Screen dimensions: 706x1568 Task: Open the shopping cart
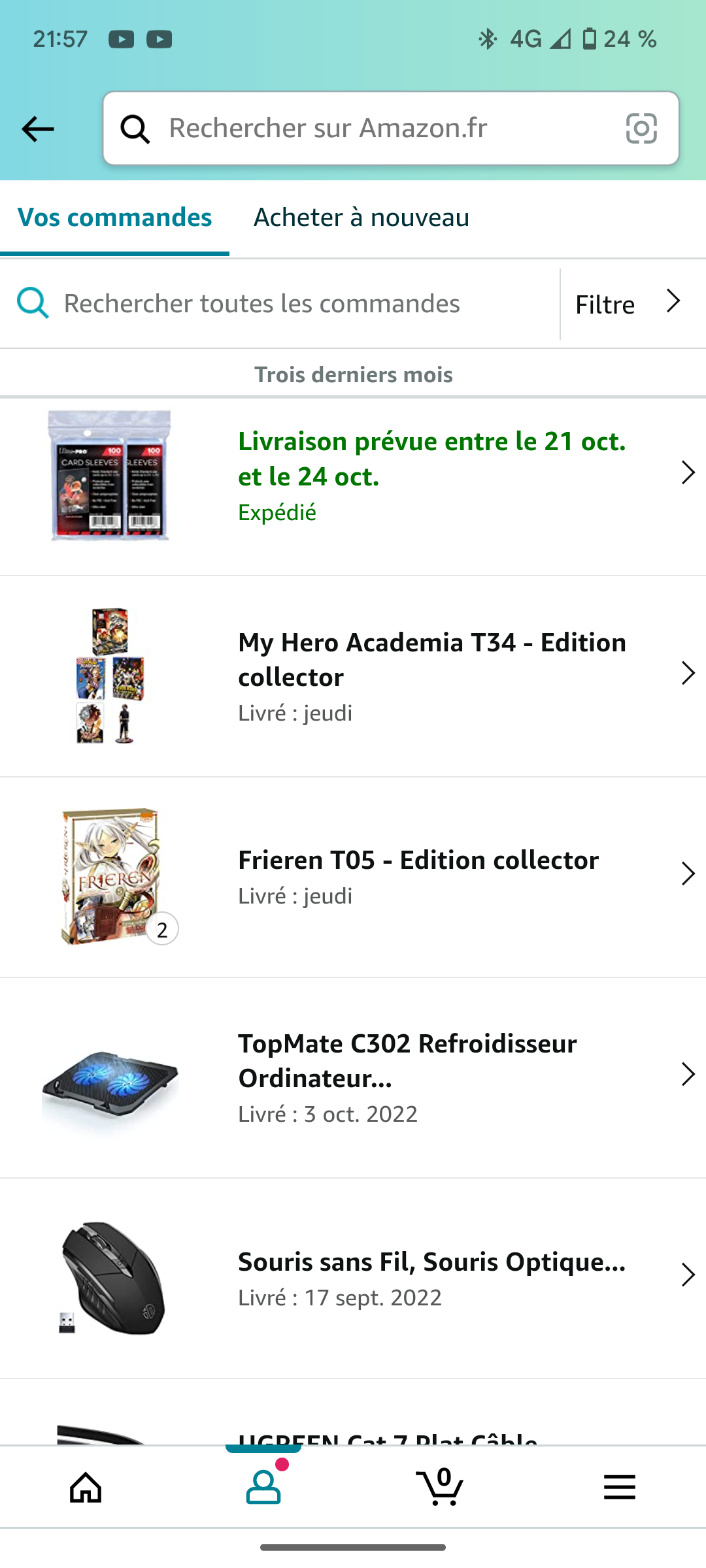click(441, 1487)
